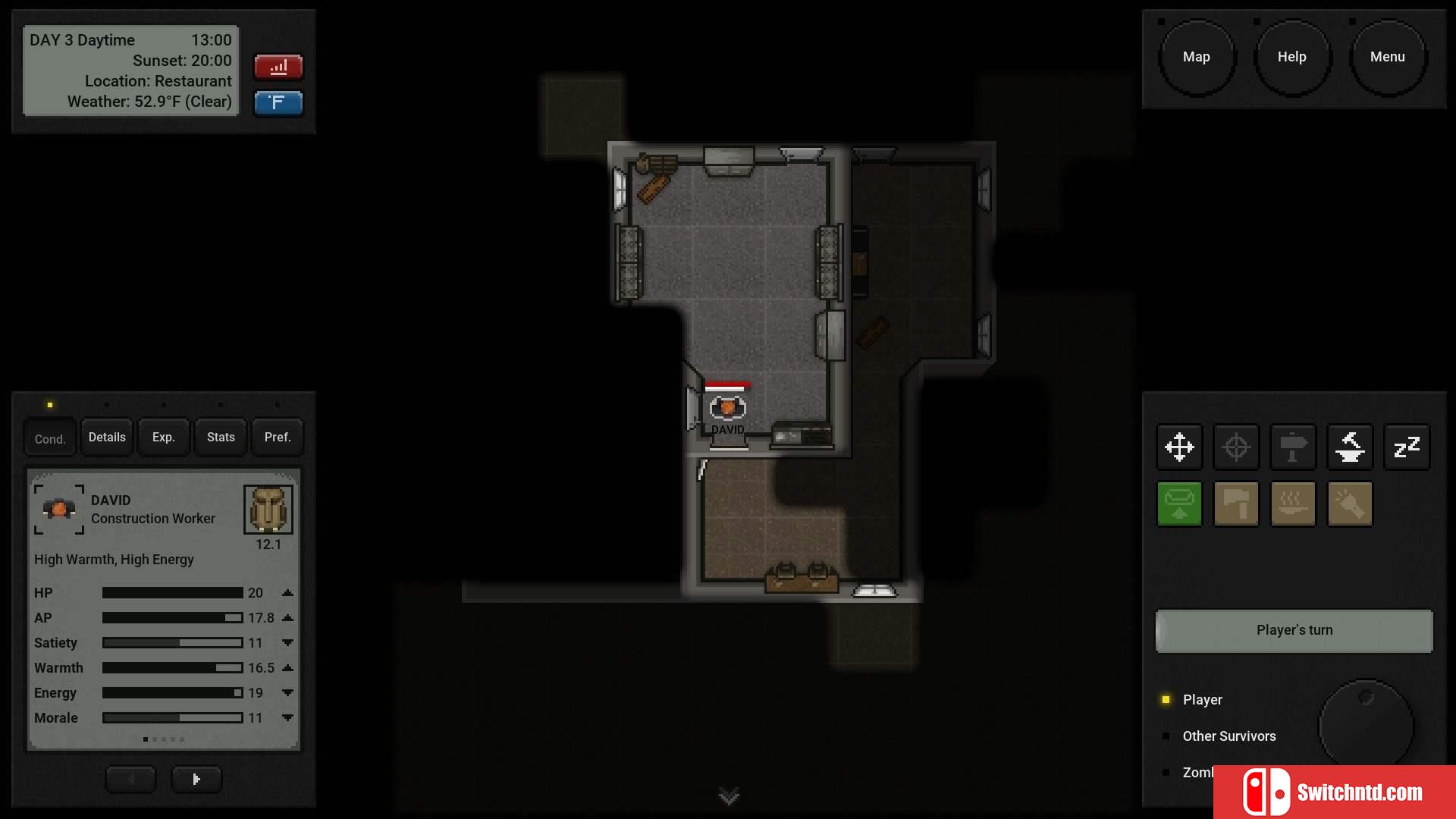Select the move arrows action
1456x819 pixels.
(x=1179, y=447)
